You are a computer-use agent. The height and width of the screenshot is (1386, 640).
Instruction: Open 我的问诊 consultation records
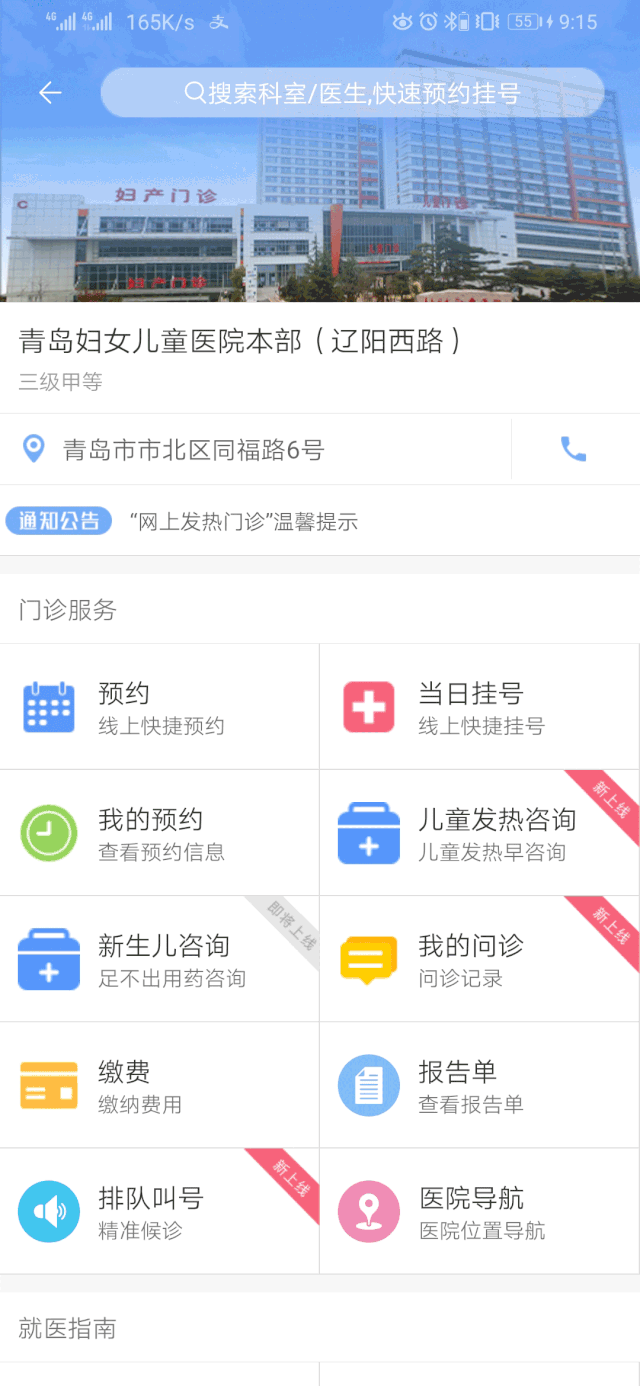coord(480,959)
